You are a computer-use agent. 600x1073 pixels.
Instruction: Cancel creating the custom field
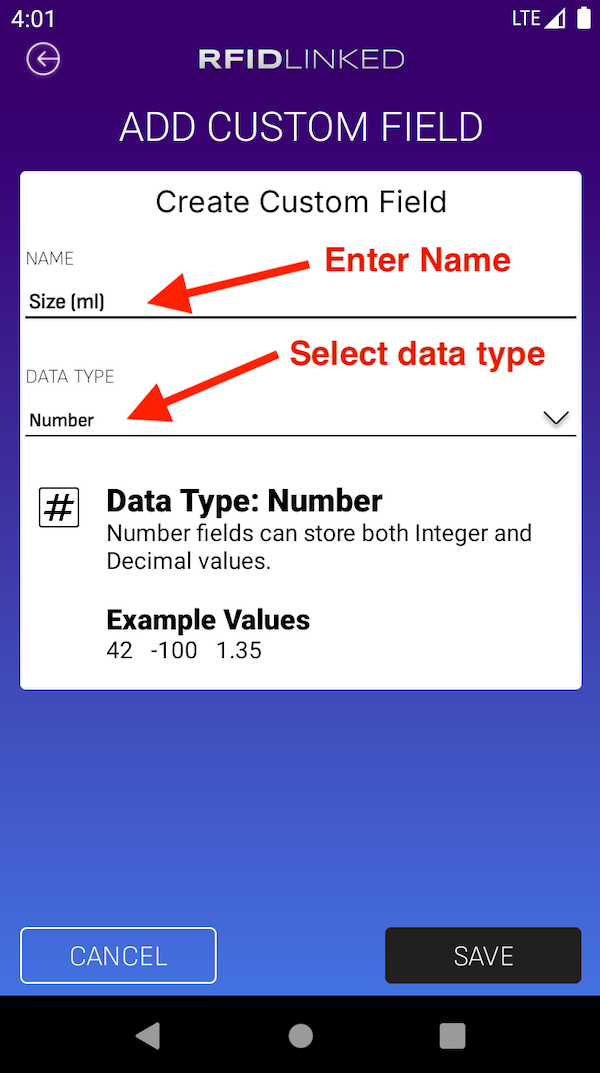coord(118,955)
